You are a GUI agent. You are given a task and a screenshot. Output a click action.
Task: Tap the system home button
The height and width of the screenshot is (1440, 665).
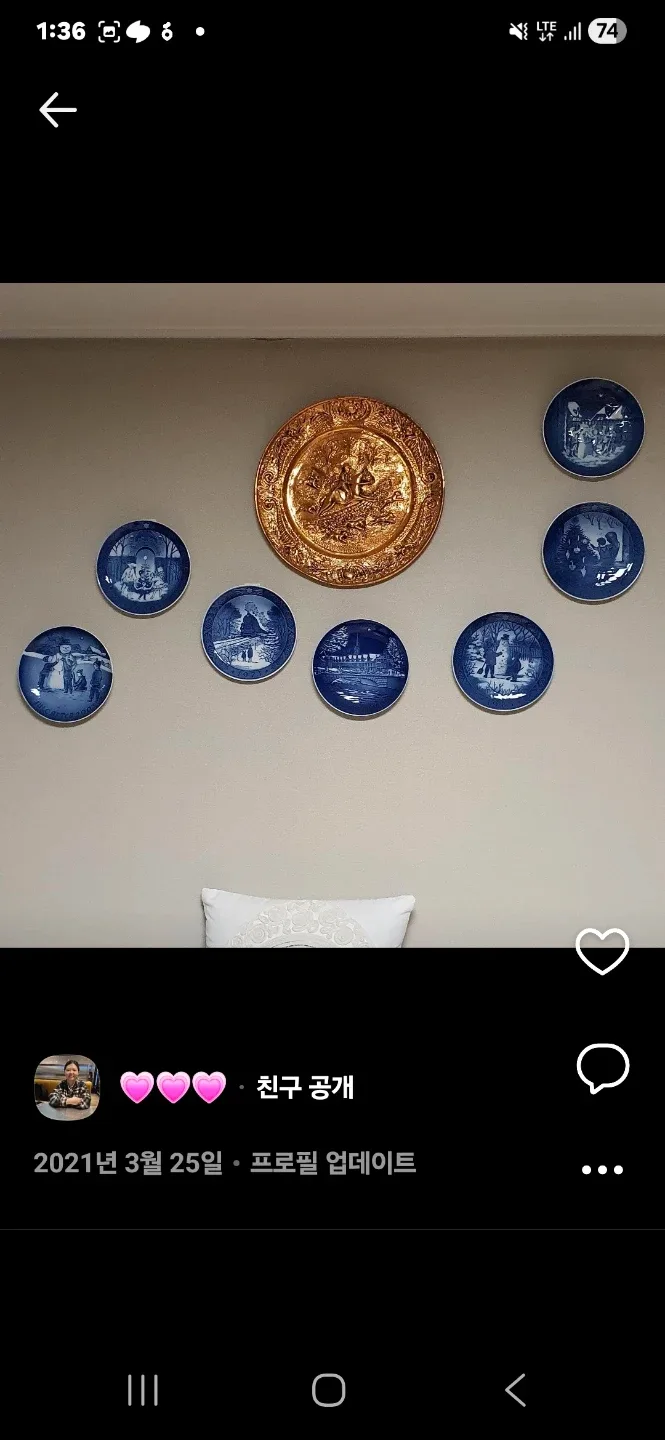[329, 1390]
